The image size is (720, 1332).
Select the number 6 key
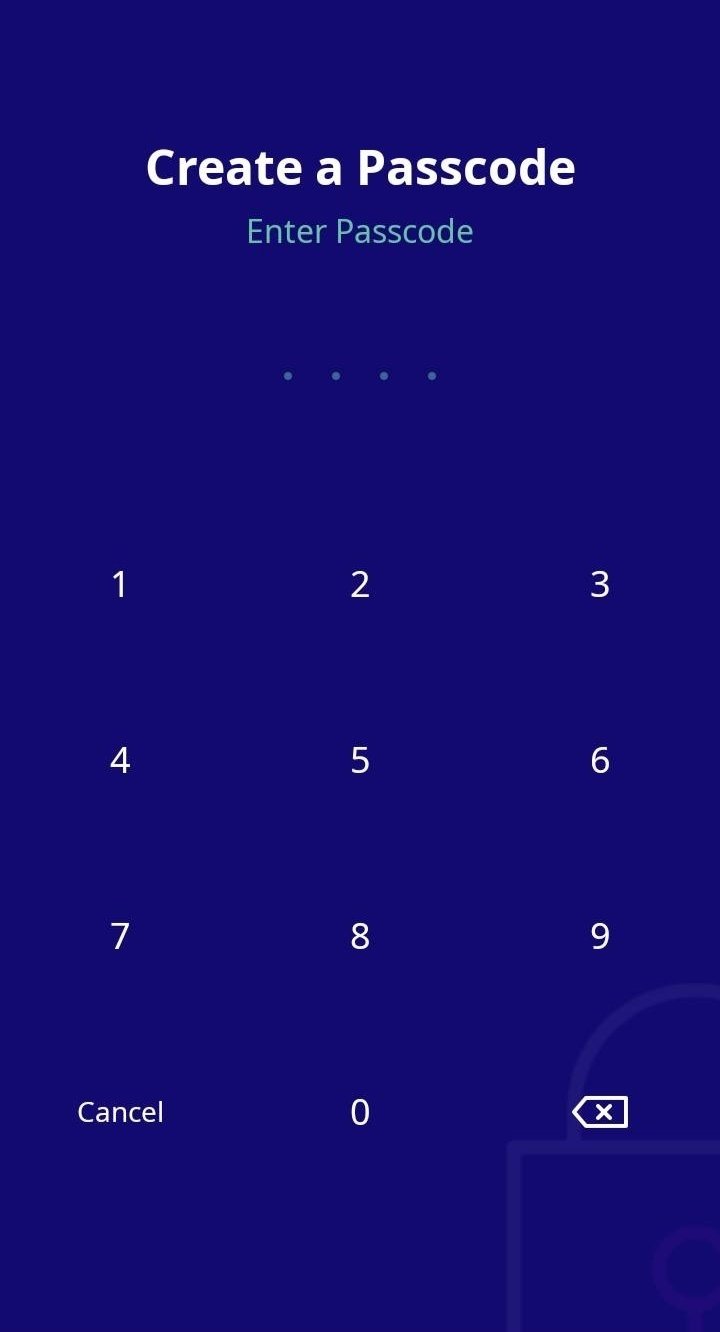coord(600,760)
